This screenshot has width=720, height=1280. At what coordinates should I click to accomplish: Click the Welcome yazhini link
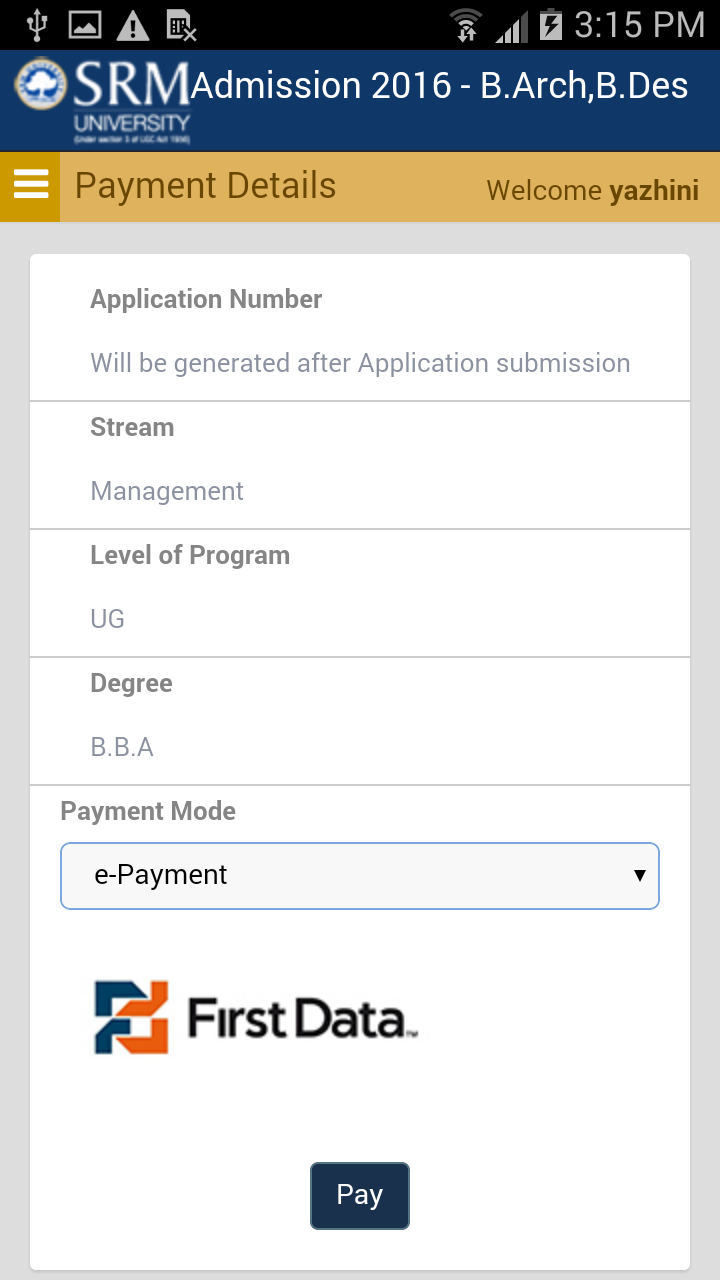592,190
